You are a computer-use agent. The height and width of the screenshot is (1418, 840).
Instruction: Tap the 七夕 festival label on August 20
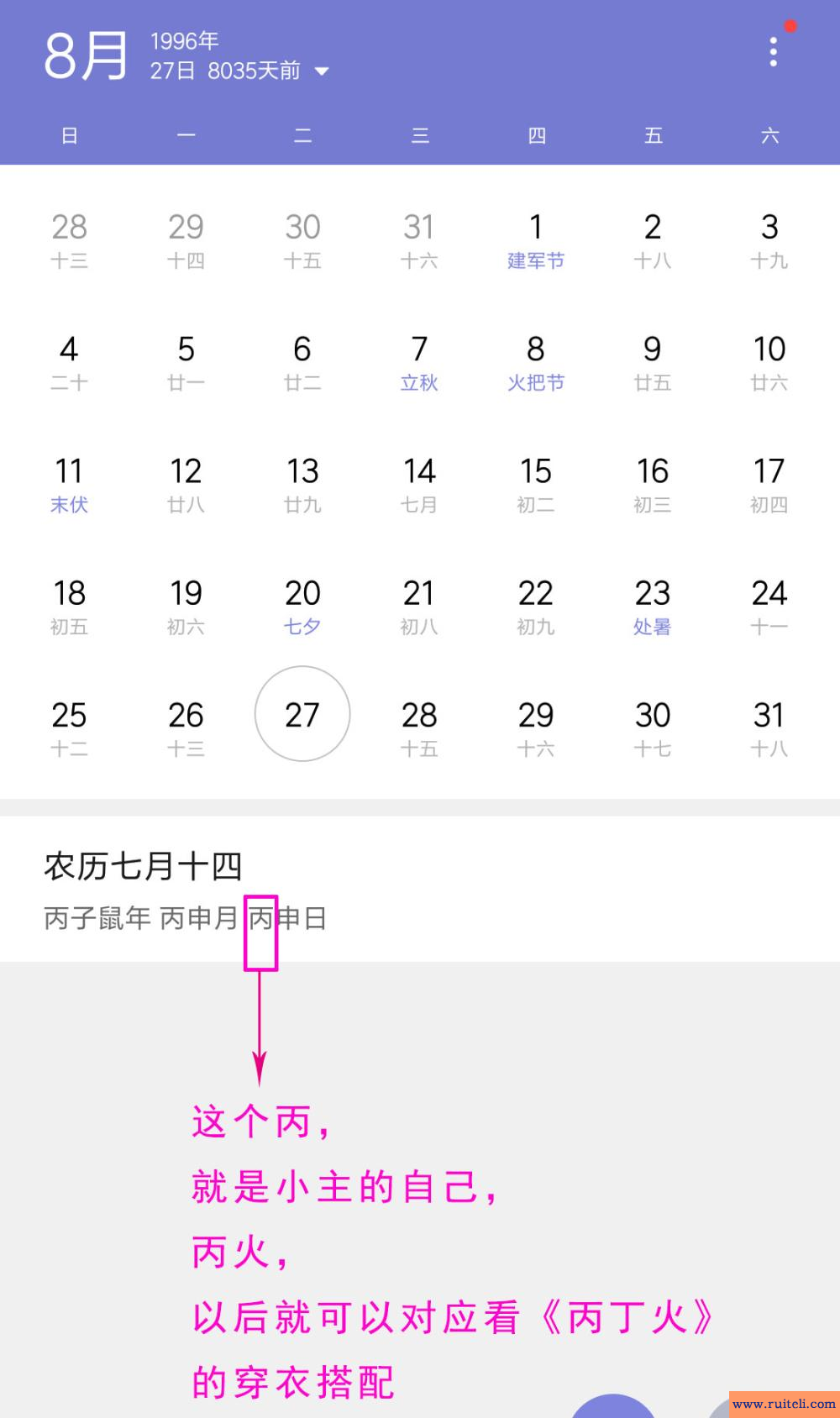(x=302, y=627)
